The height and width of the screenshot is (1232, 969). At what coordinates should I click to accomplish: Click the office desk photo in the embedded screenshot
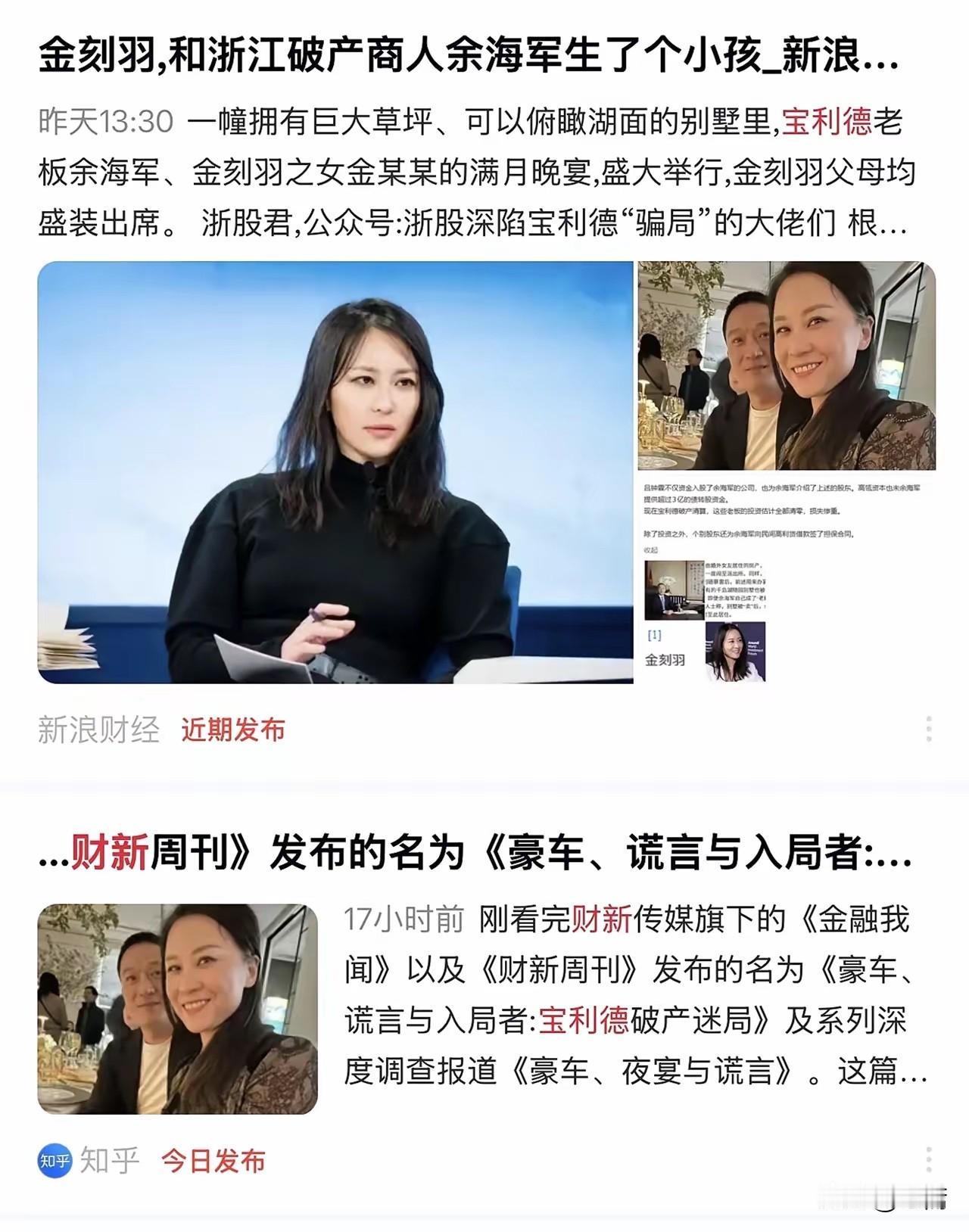point(674,590)
